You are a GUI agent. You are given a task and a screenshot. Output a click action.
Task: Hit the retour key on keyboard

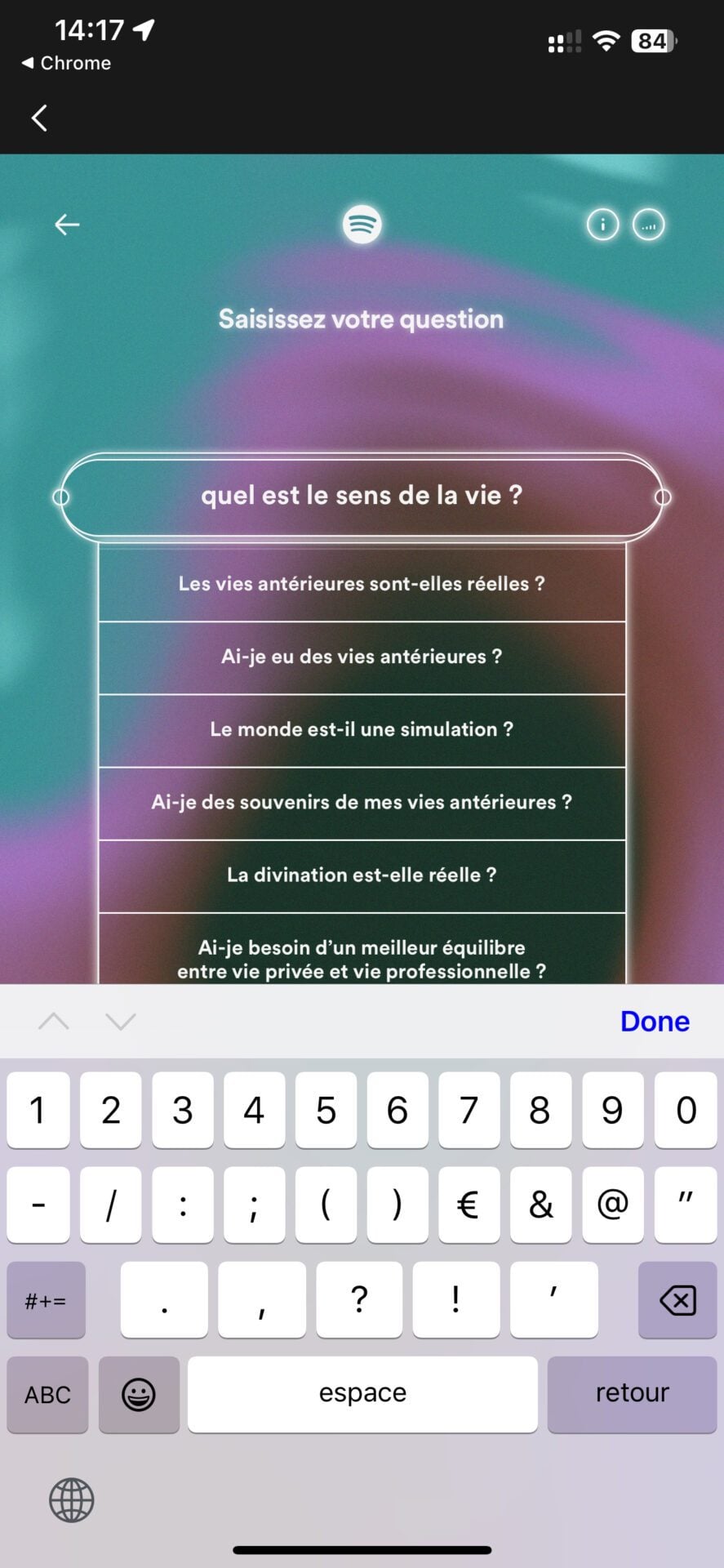632,1393
